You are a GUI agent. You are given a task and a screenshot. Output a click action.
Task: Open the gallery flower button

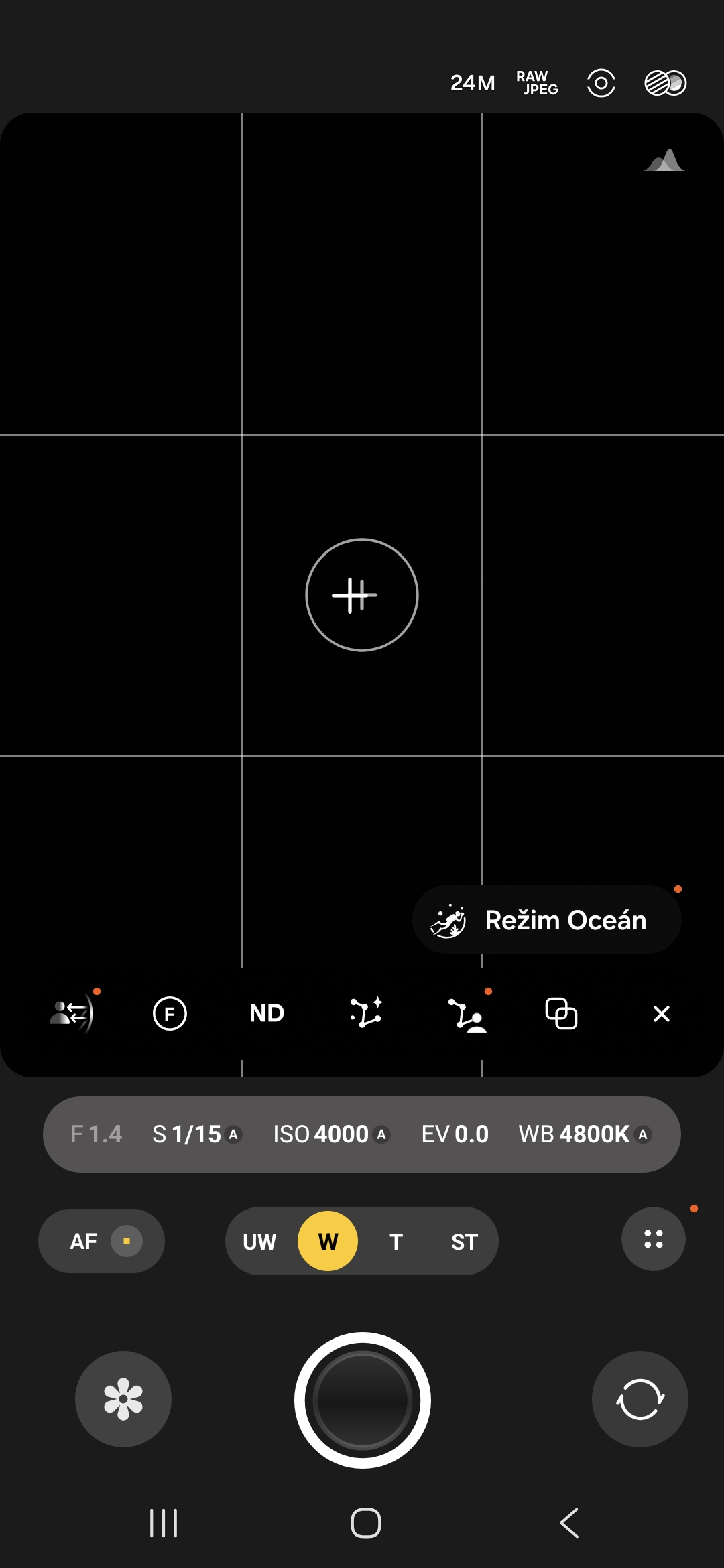(x=123, y=1399)
